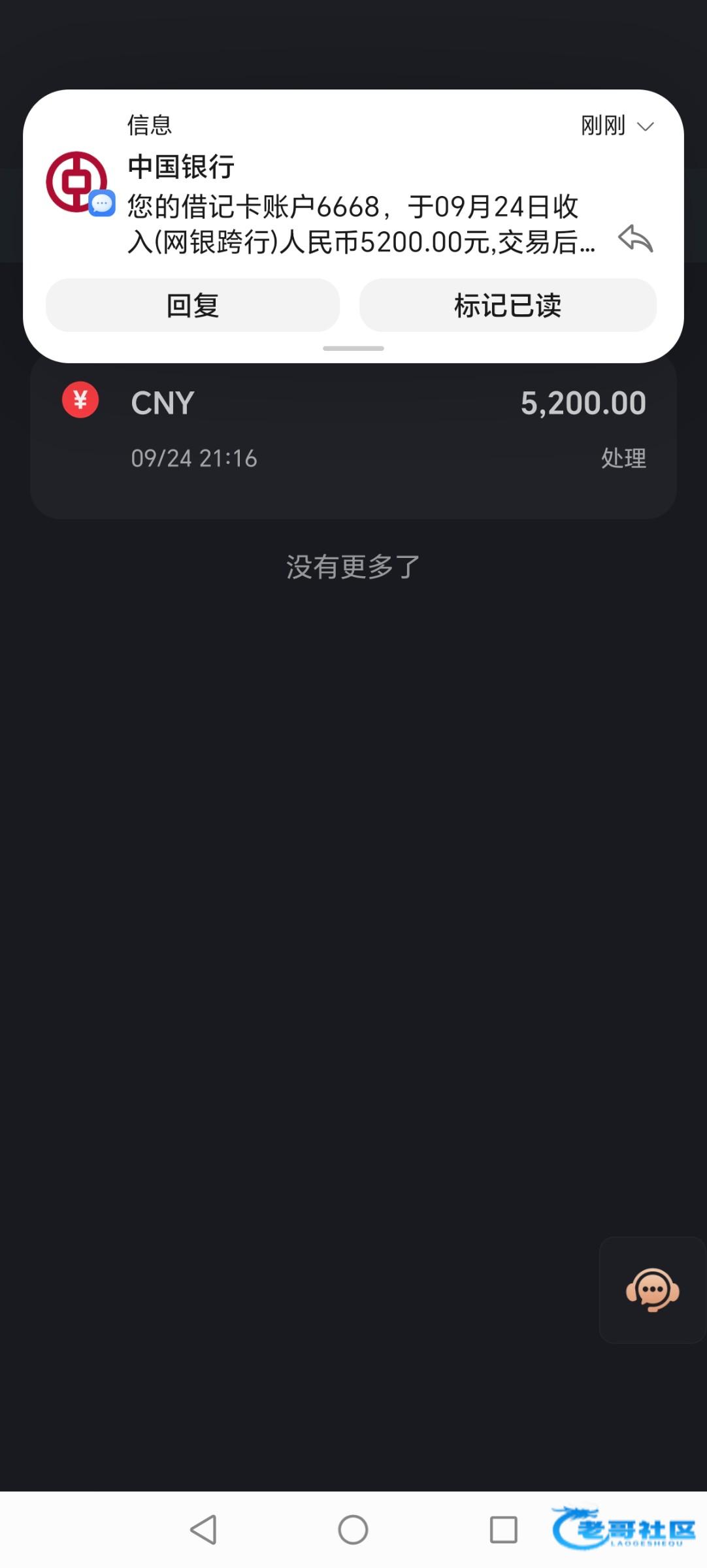Tap 回复 to reply to the message

point(193,305)
